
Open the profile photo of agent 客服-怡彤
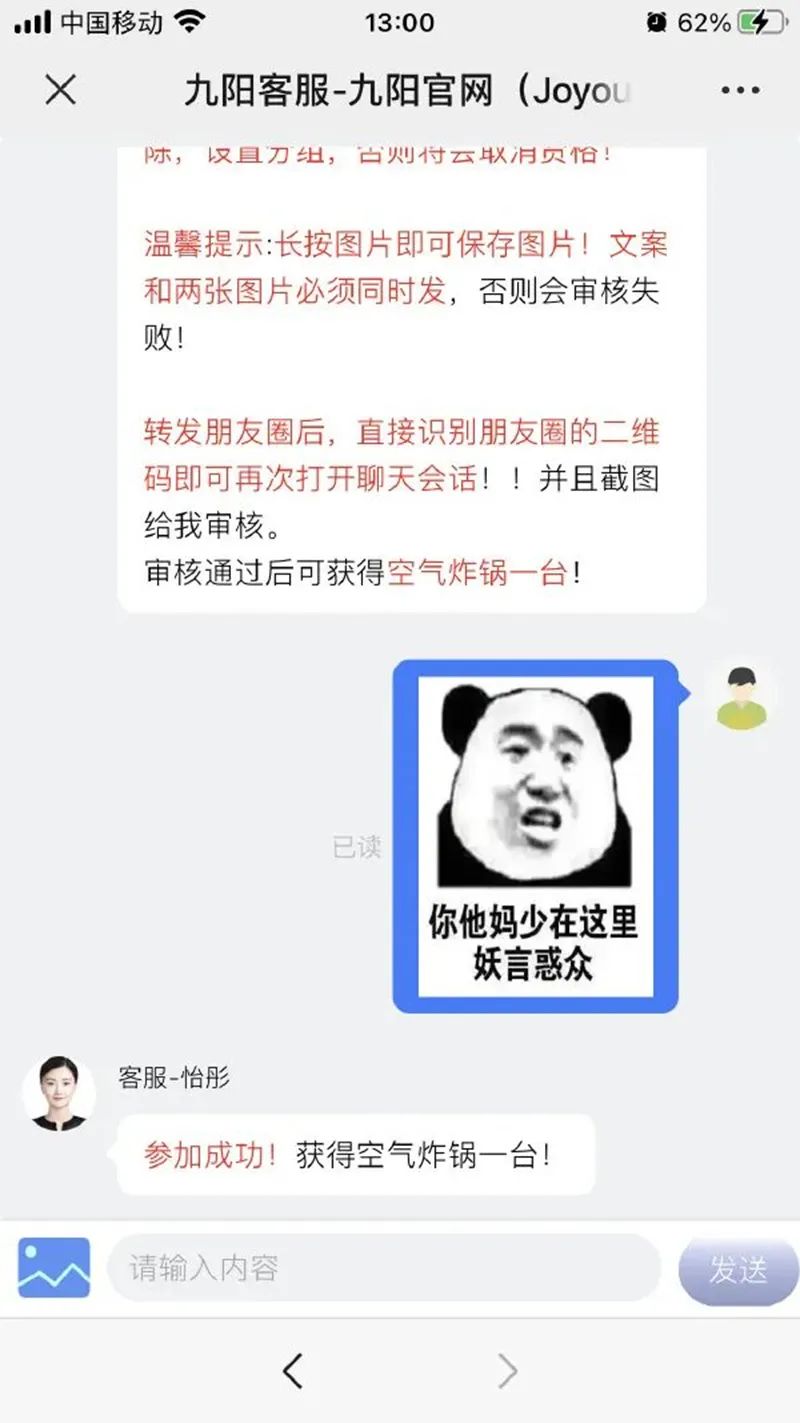point(59,1093)
